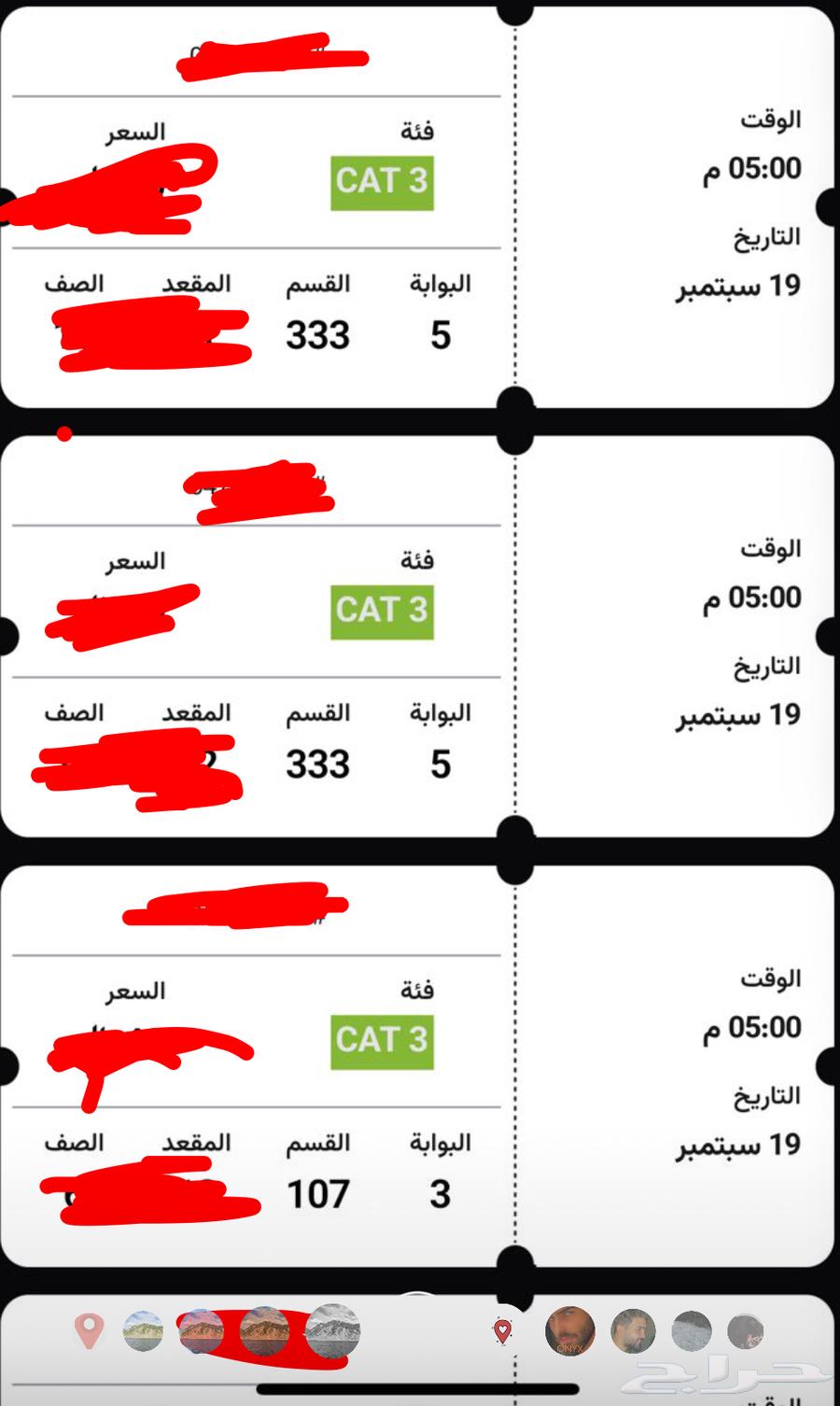This screenshot has width=840, height=1406.
Task: Click the CAT 3 badge on bottom ticket
Action: [381, 1039]
